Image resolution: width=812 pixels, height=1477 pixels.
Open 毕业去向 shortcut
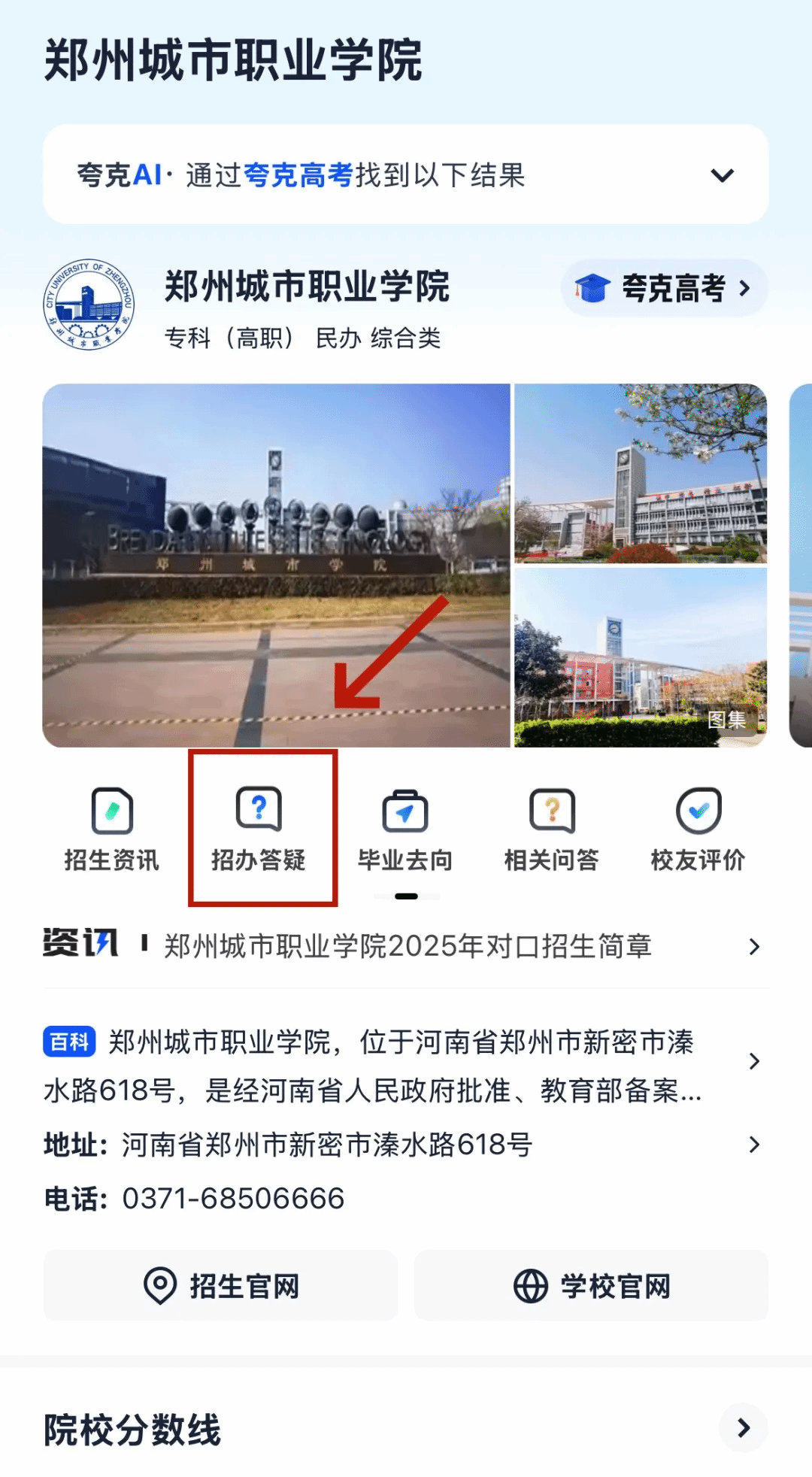point(405,829)
